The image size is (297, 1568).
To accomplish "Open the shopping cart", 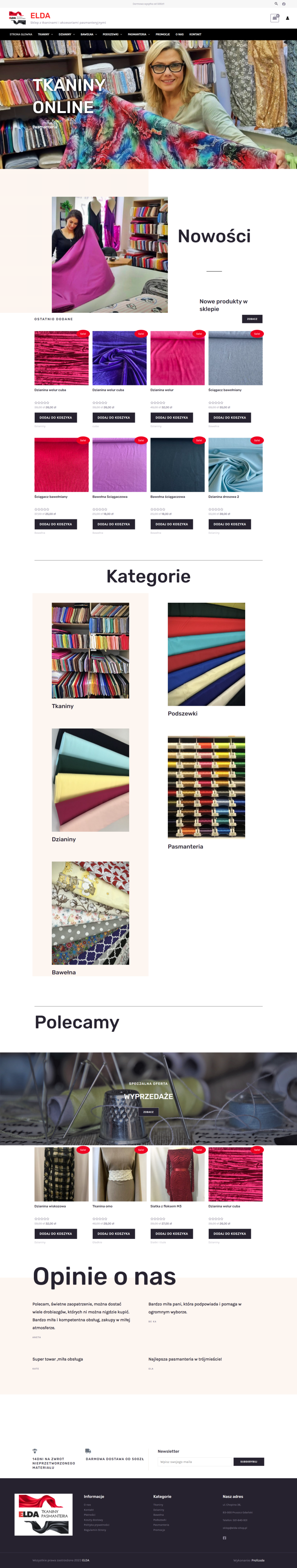I will click(x=275, y=18).
